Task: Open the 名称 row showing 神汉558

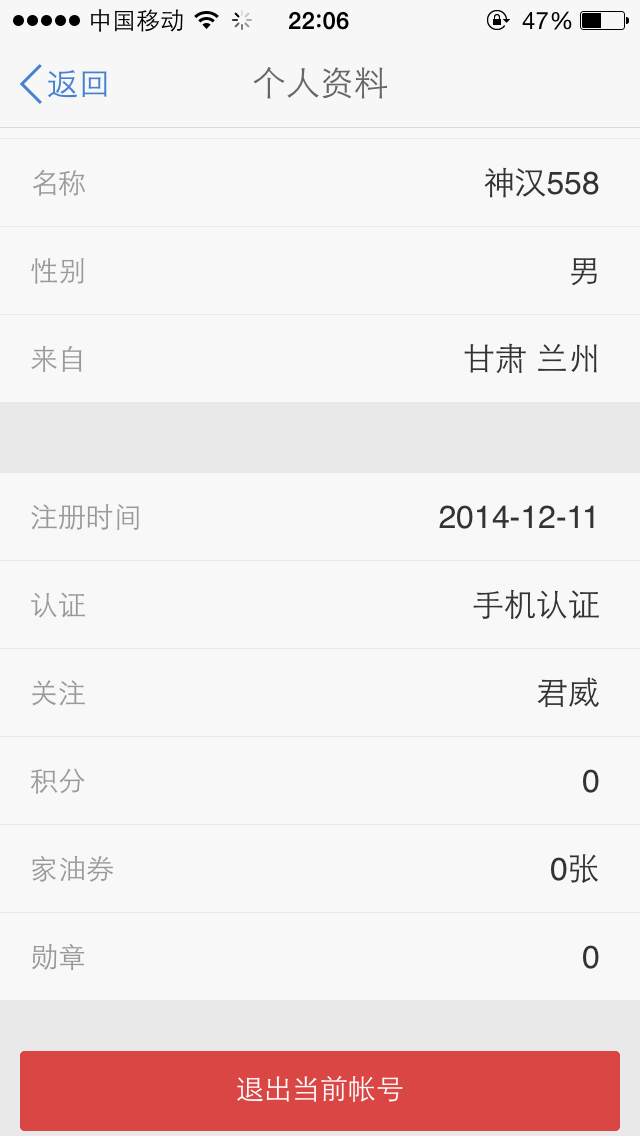Action: [320, 183]
